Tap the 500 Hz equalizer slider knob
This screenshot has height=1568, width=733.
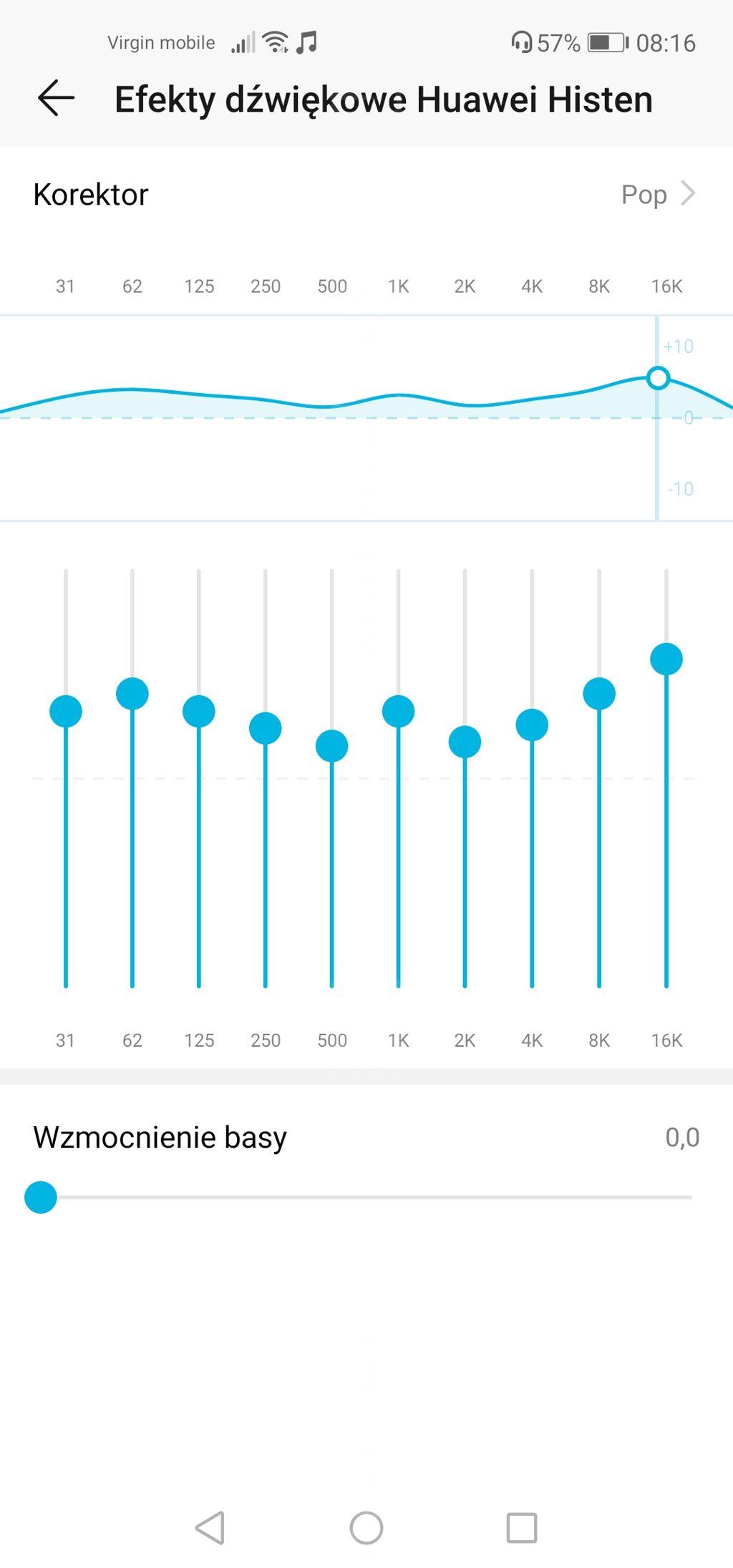tap(332, 746)
